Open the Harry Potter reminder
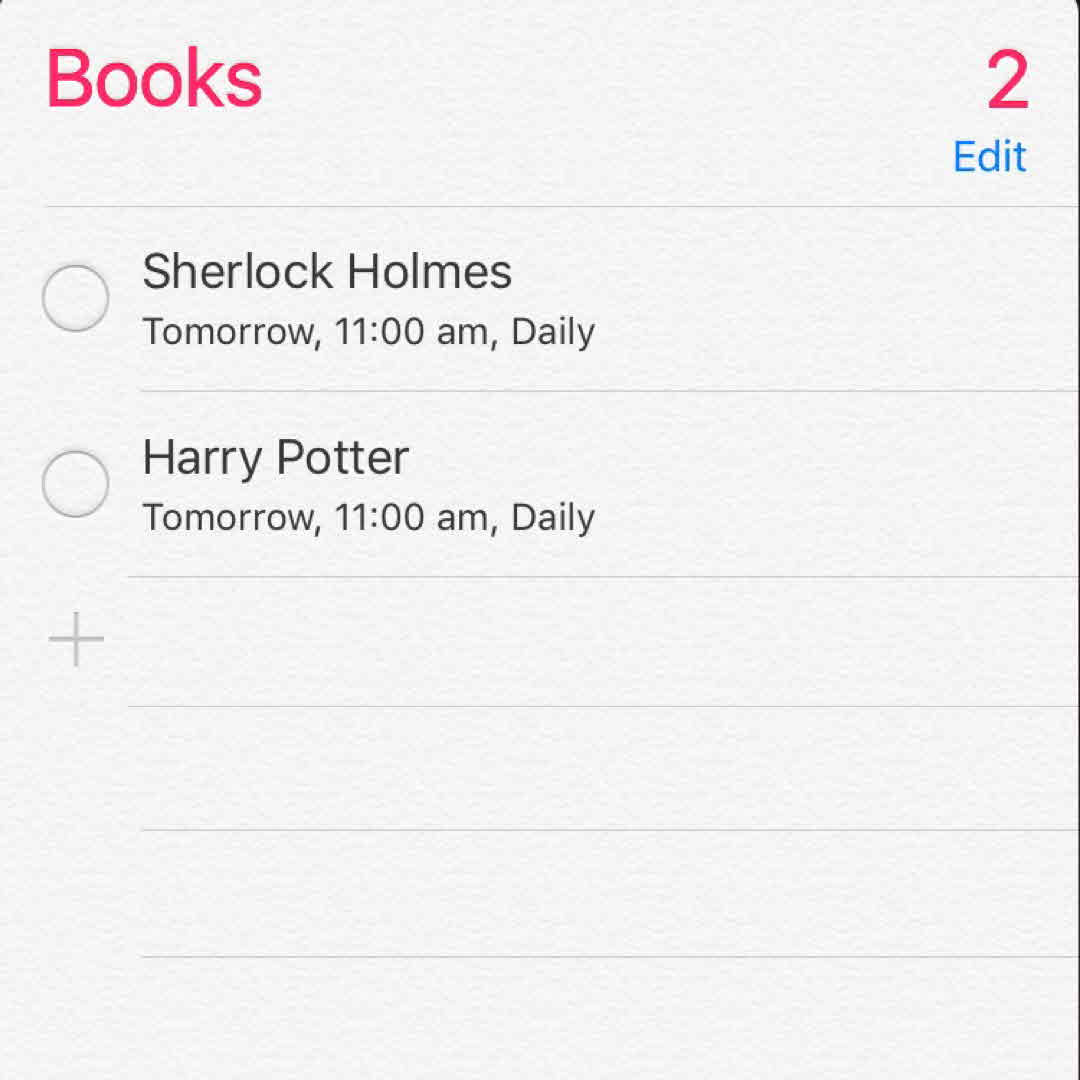Screen dimensions: 1080x1080 tap(276, 459)
